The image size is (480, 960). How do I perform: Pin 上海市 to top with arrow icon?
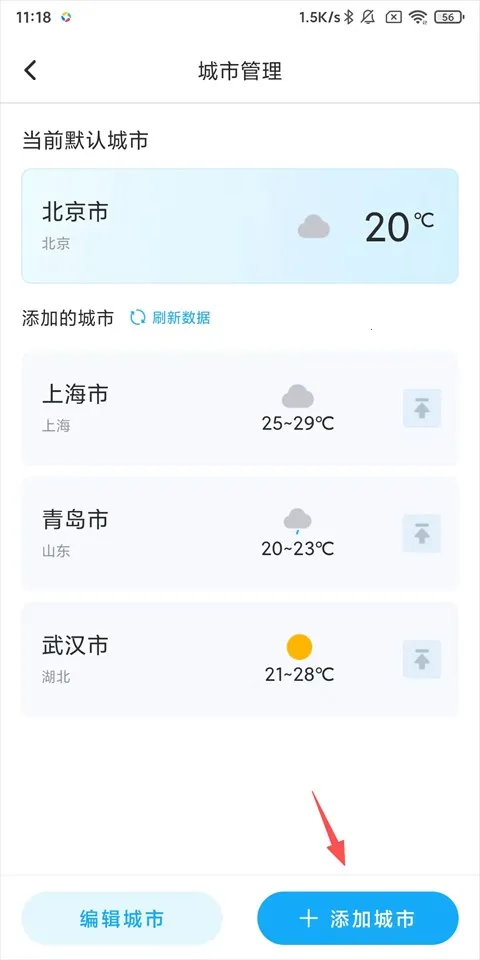tap(422, 408)
